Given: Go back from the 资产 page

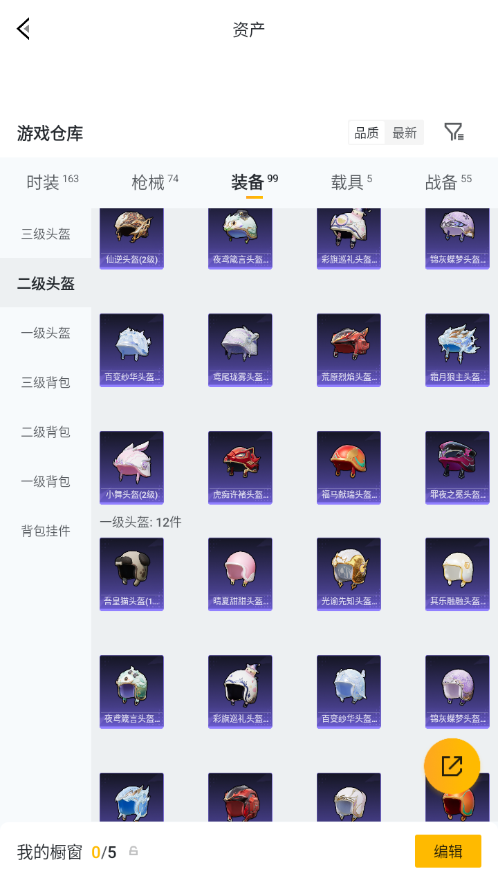Looking at the screenshot, I should [23, 29].
